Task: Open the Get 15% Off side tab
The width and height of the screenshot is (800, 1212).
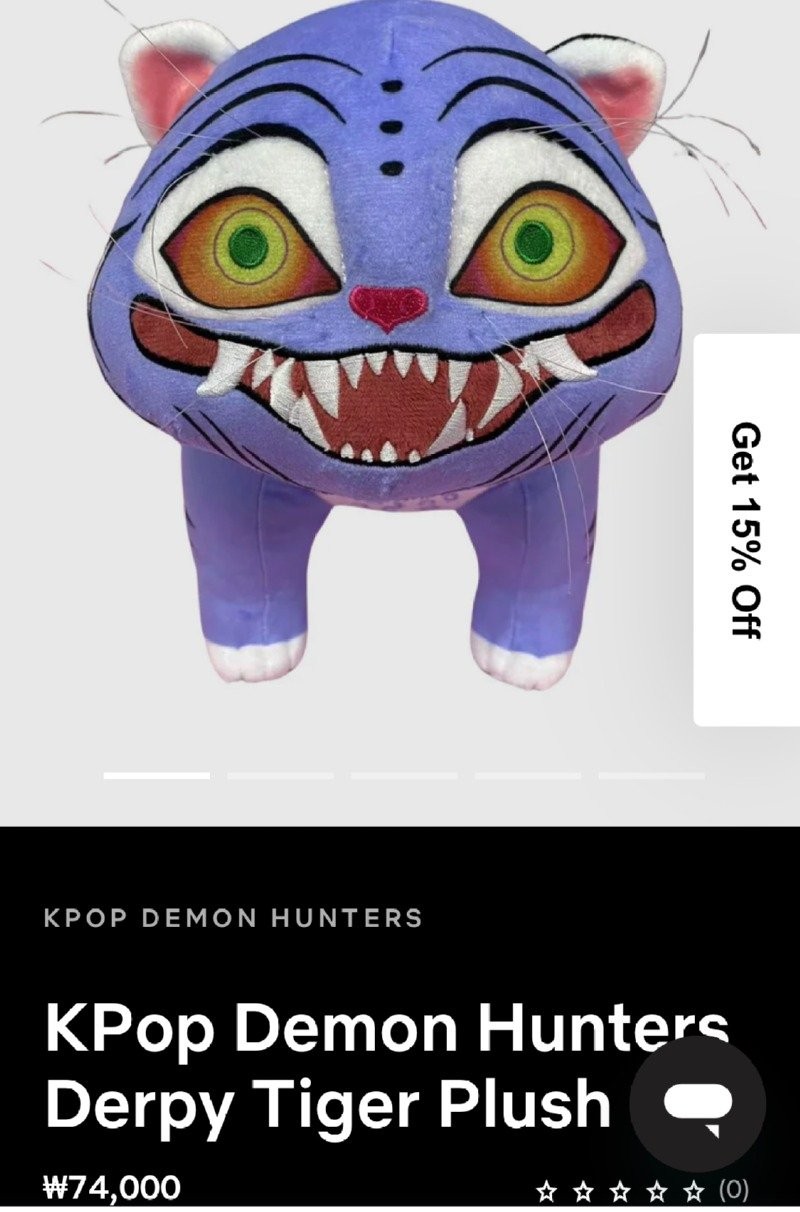Action: click(x=747, y=530)
